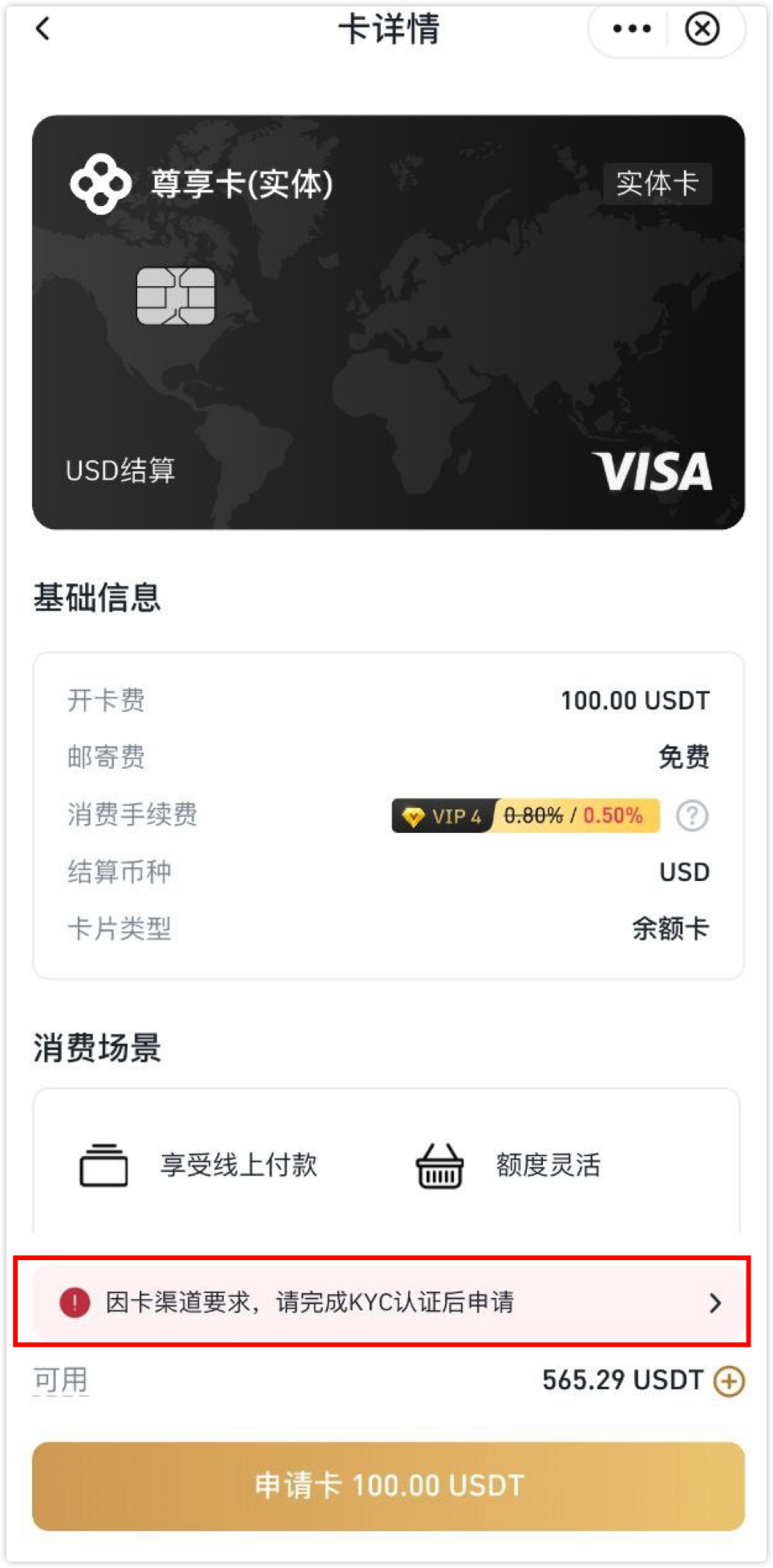
Task: Open the fee help question mark
Action: click(x=692, y=816)
